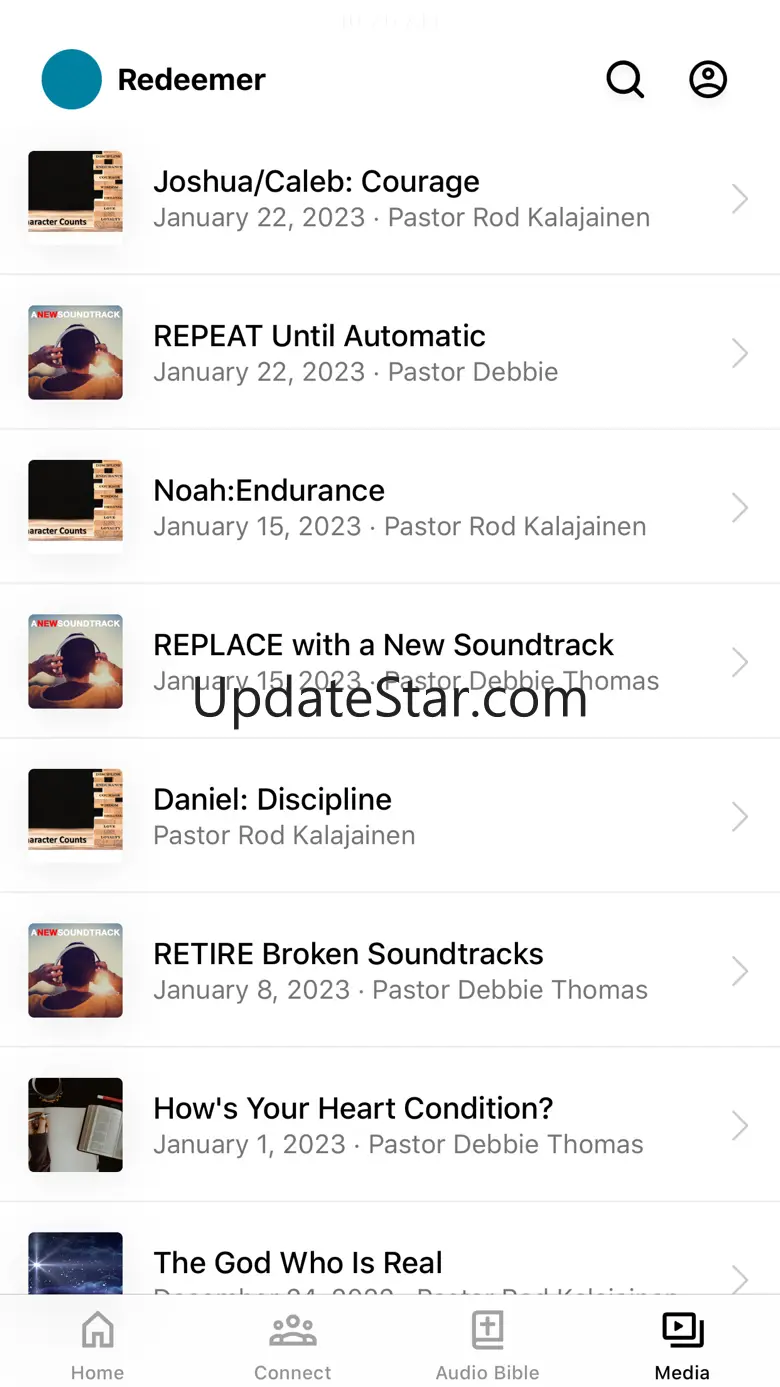Open the search icon
This screenshot has height=1387, width=780.
pos(625,80)
